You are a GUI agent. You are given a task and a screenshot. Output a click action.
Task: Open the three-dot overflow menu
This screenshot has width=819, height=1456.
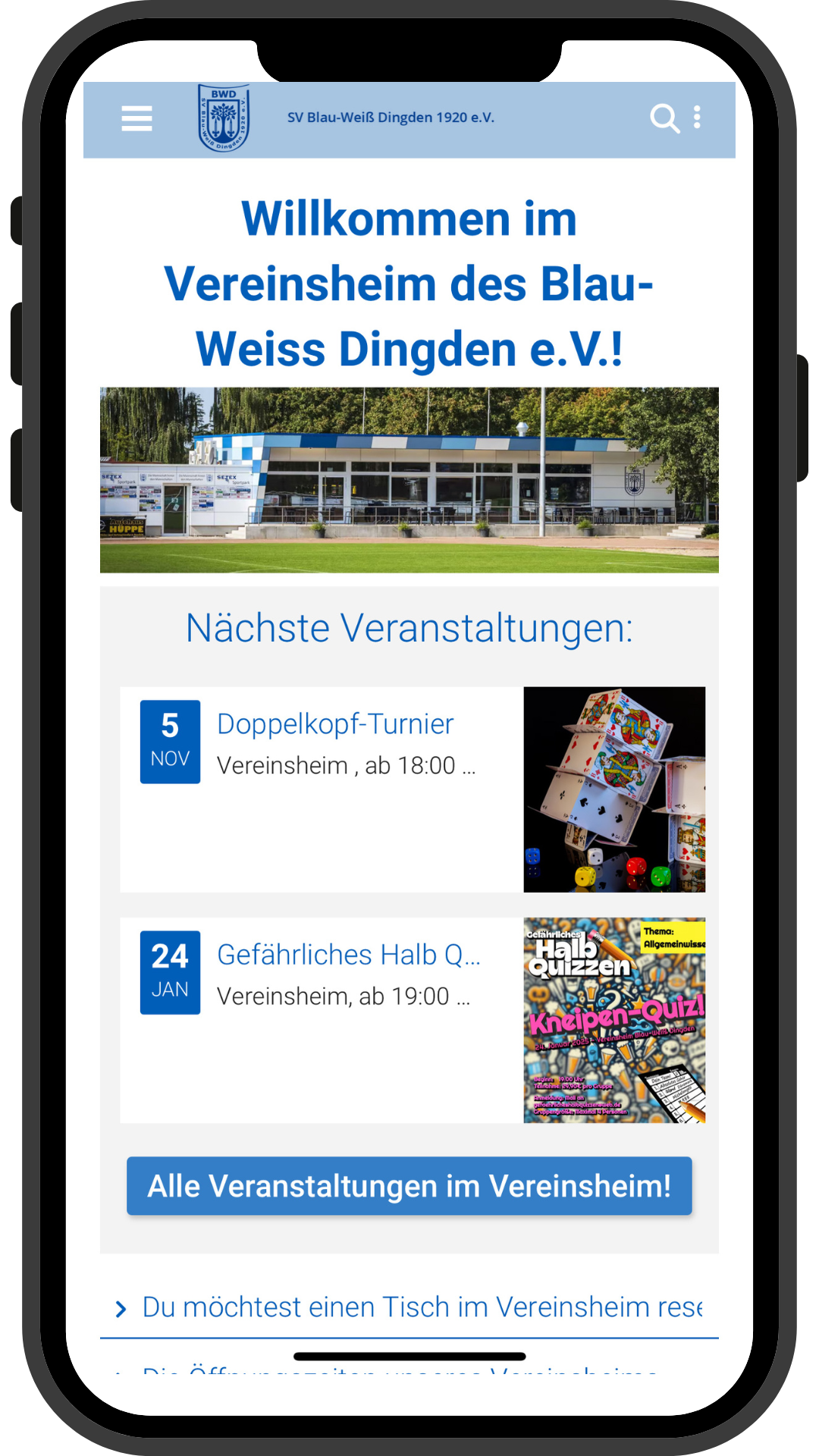697,118
